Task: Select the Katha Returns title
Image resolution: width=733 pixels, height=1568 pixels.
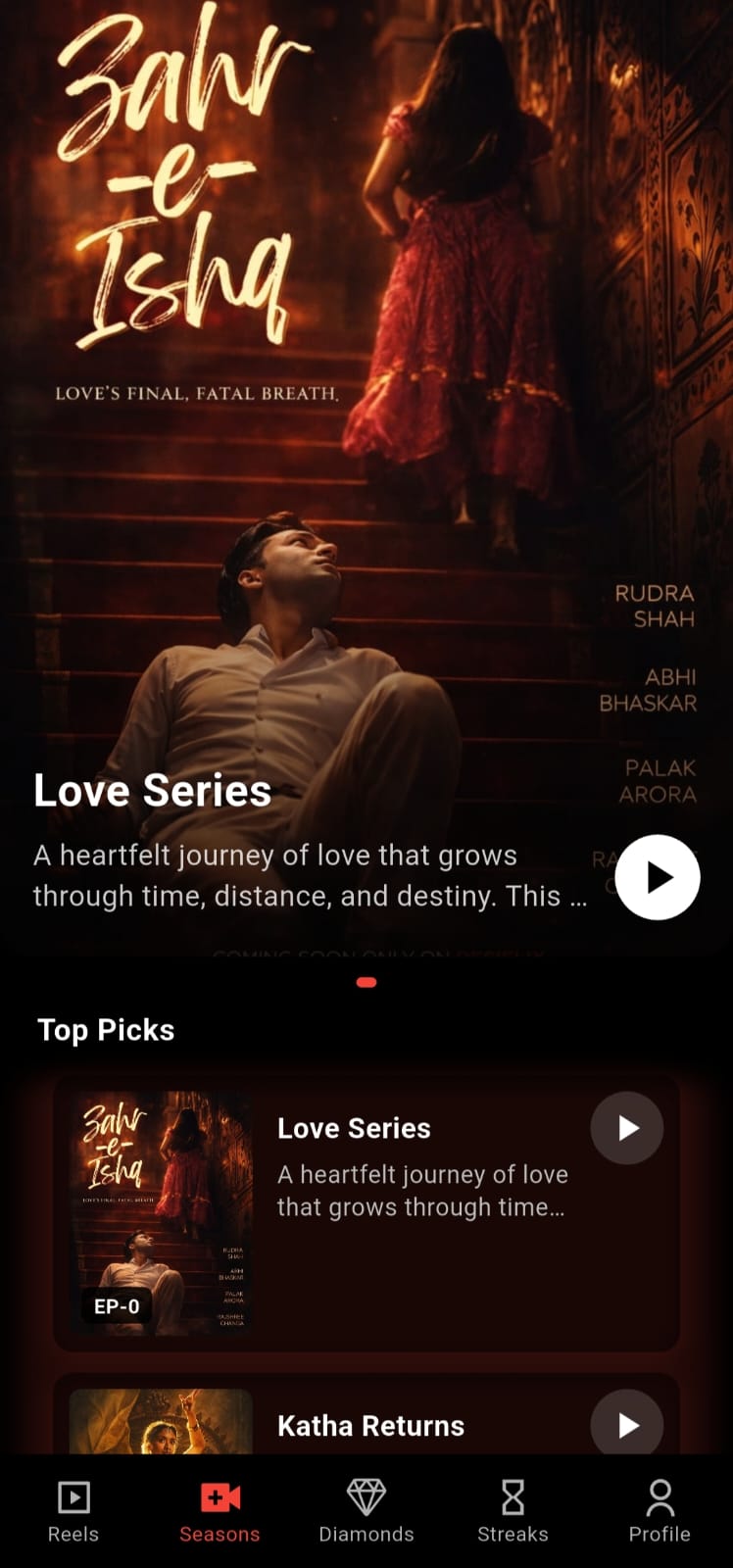Action: [369, 1426]
